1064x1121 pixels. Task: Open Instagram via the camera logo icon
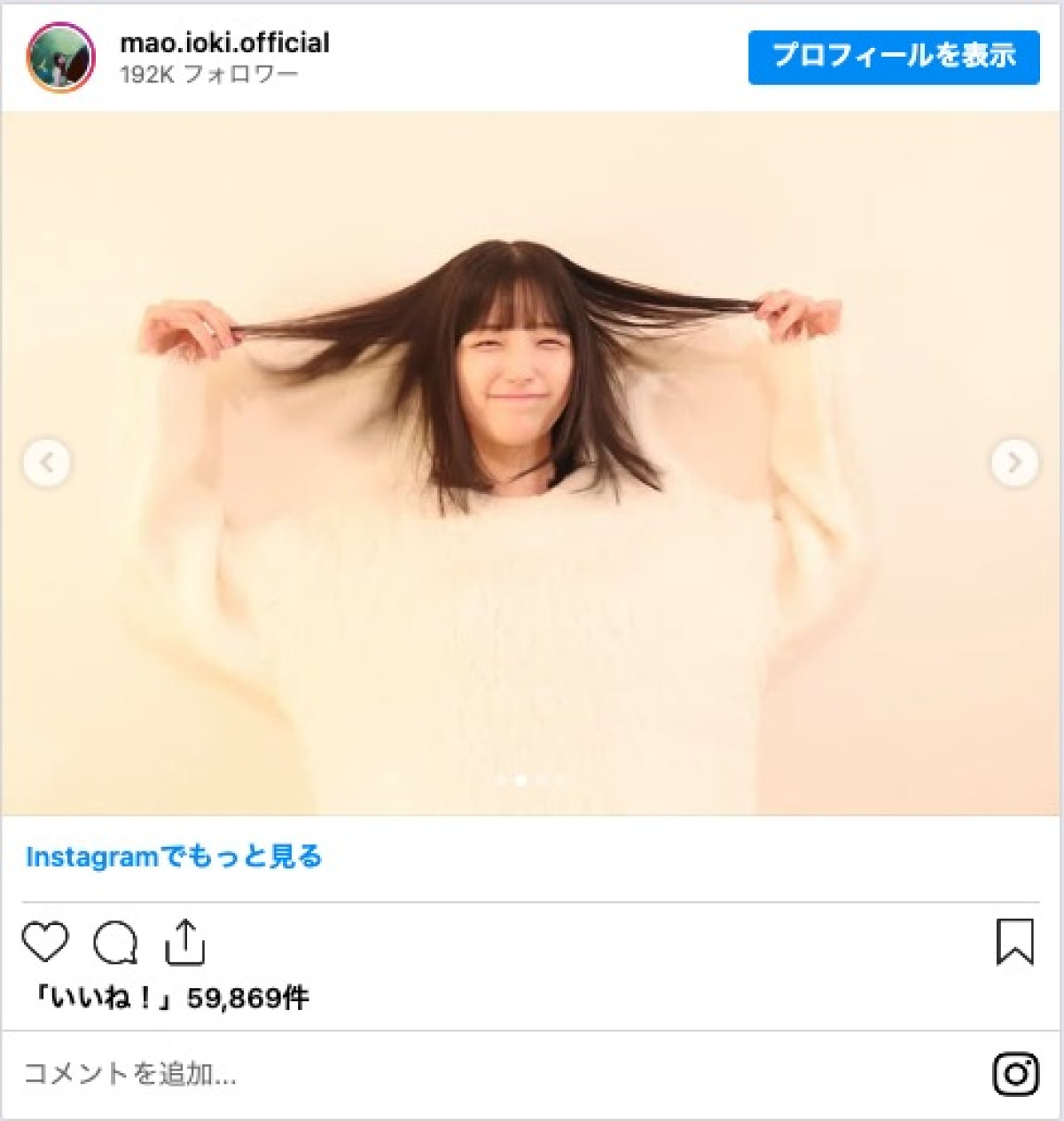[1015, 1074]
